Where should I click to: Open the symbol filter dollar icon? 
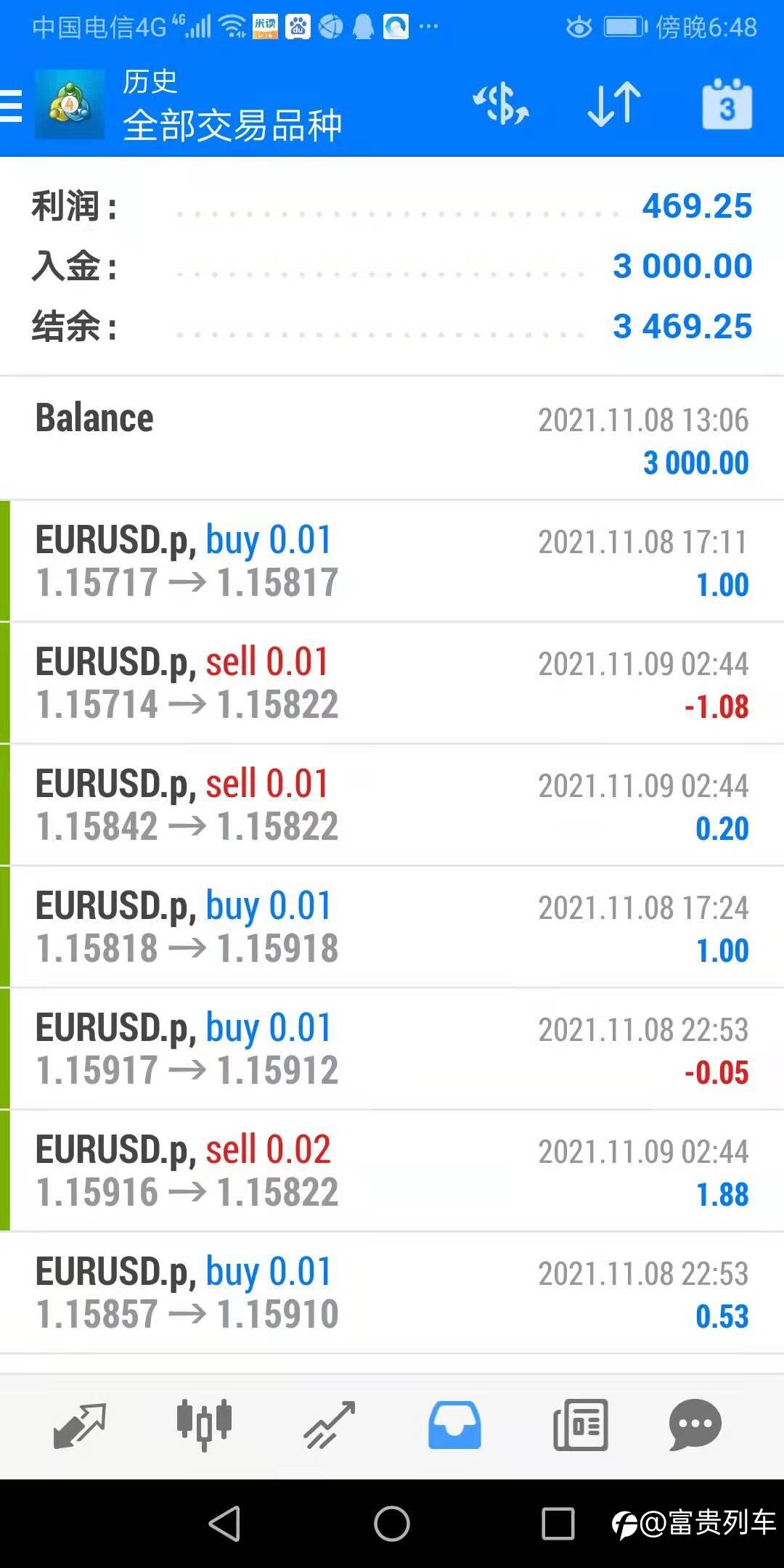[x=501, y=104]
